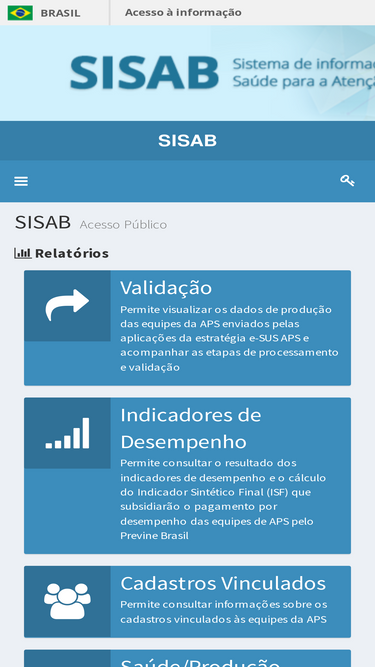
Task: Tap the BRASIL government link
Action: click(44, 13)
